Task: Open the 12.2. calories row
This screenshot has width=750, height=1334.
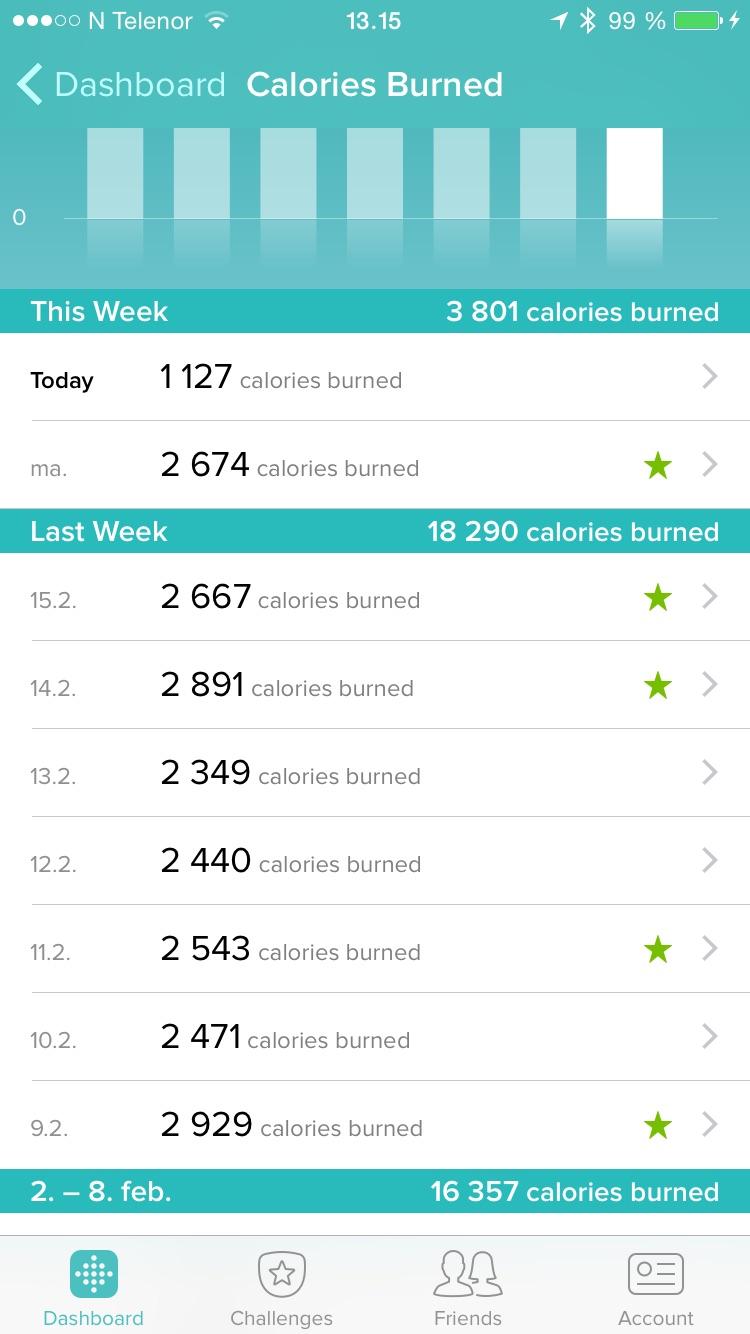Action: point(375,861)
